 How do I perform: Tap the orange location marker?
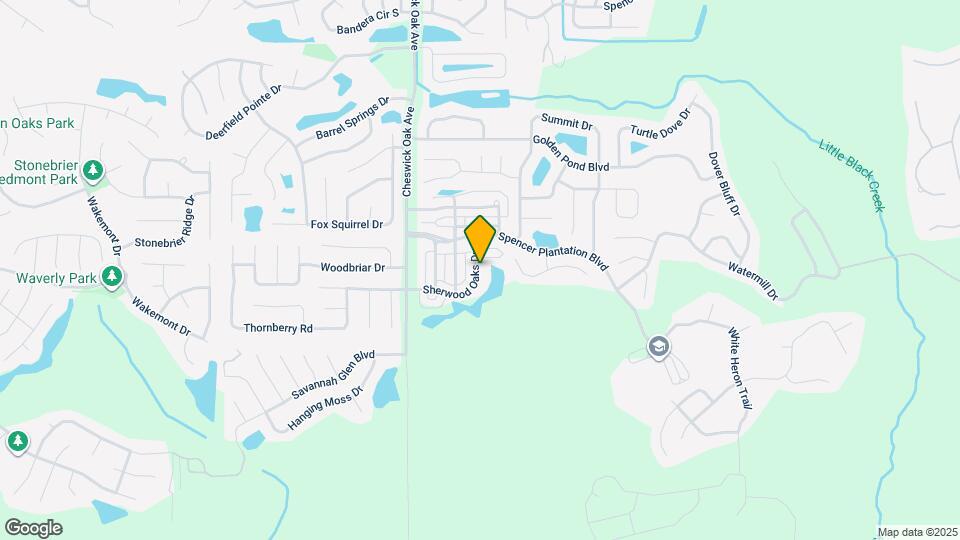480,238
